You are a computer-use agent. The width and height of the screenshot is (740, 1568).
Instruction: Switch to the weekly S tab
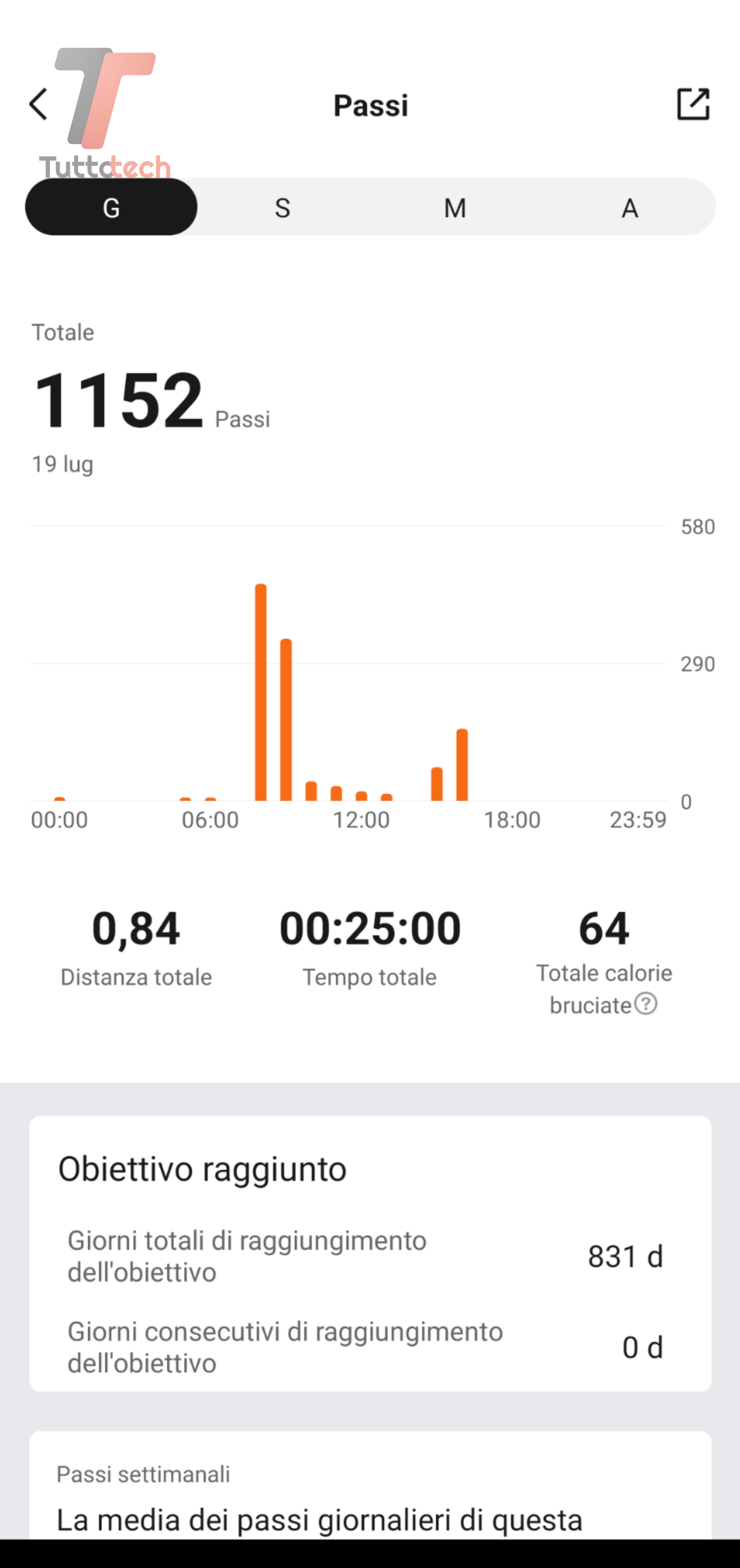pos(283,208)
